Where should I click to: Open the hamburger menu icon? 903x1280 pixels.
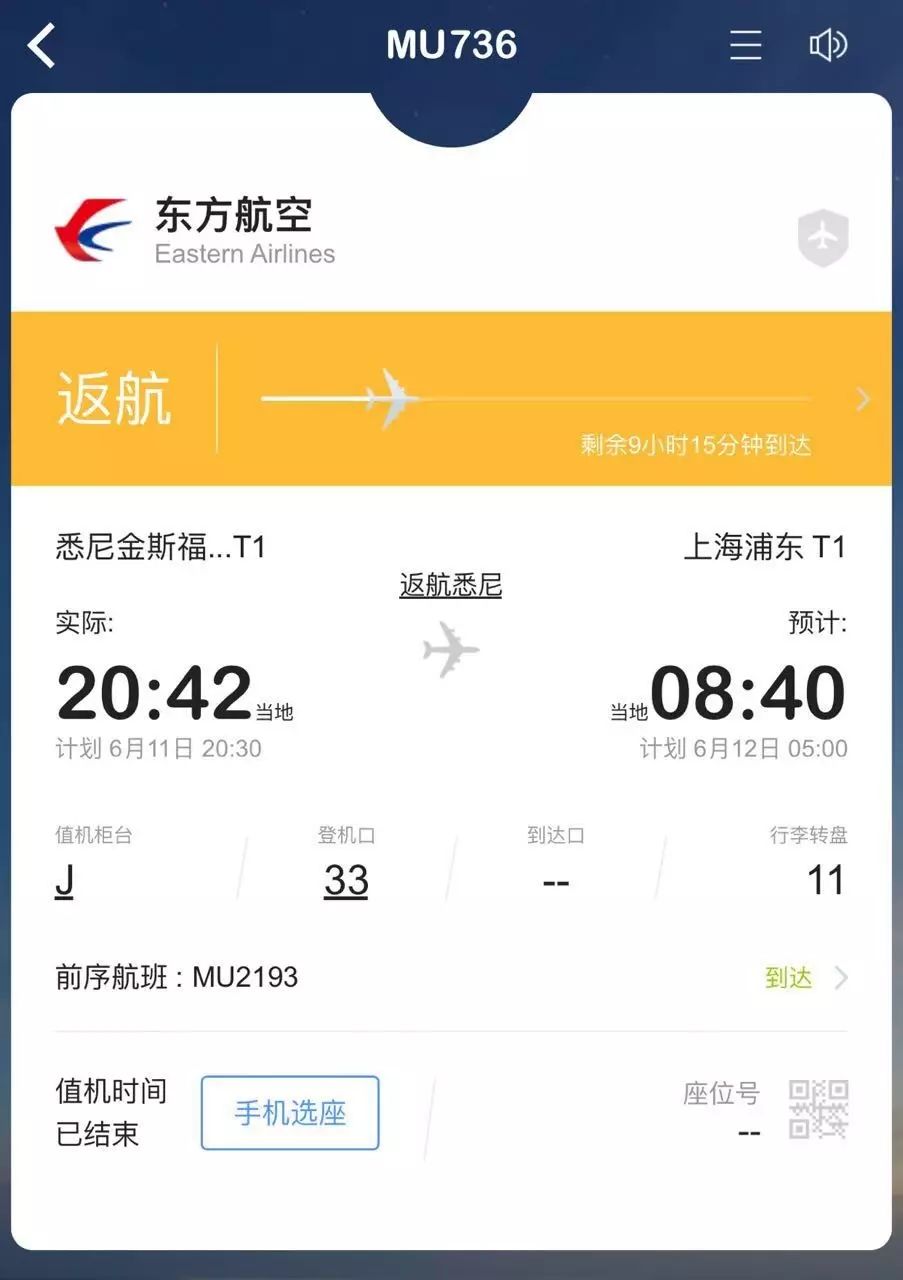(x=745, y=45)
